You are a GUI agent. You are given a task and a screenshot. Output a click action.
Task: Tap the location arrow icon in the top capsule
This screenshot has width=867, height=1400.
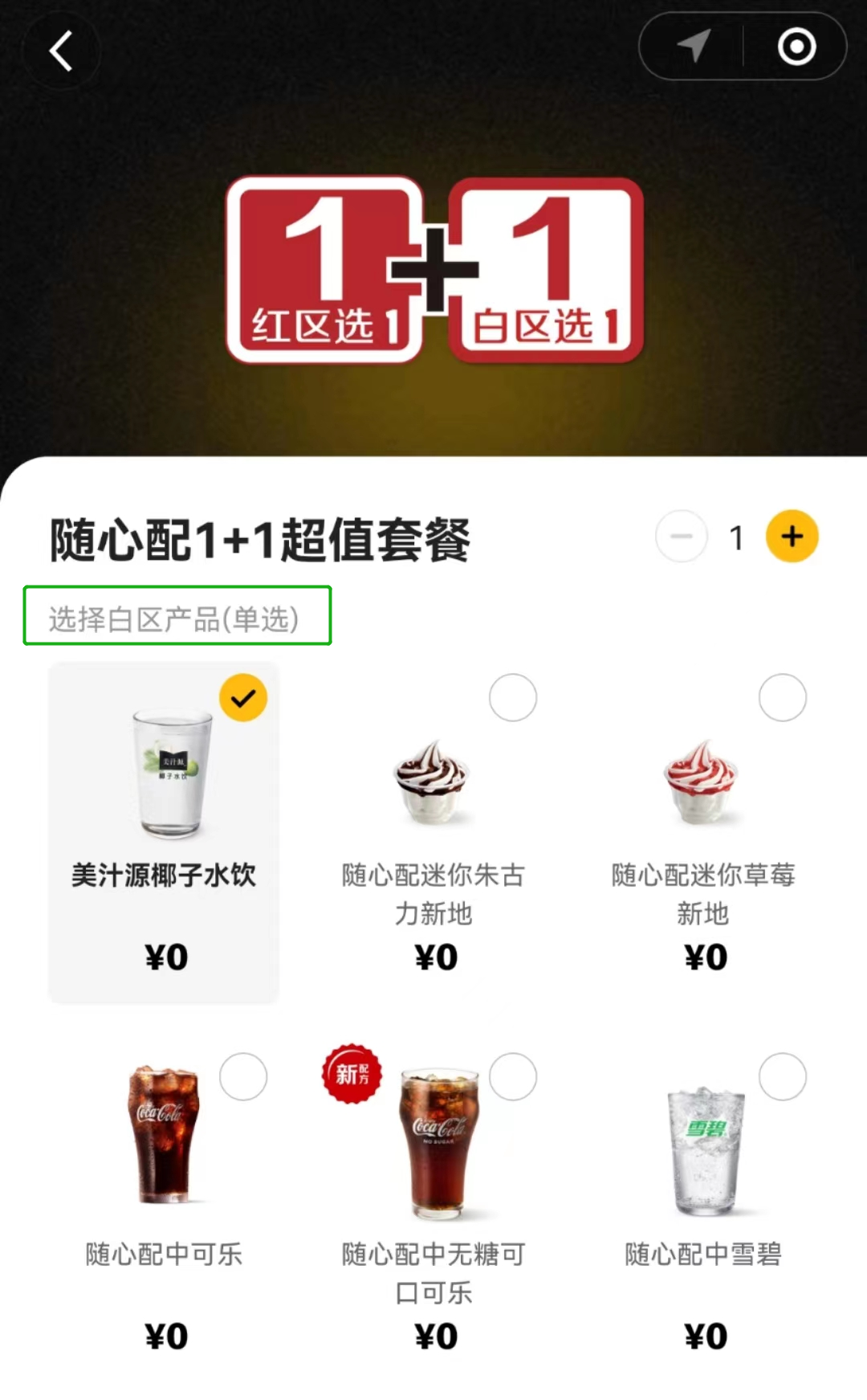pyautogui.click(x=694, y=47)
